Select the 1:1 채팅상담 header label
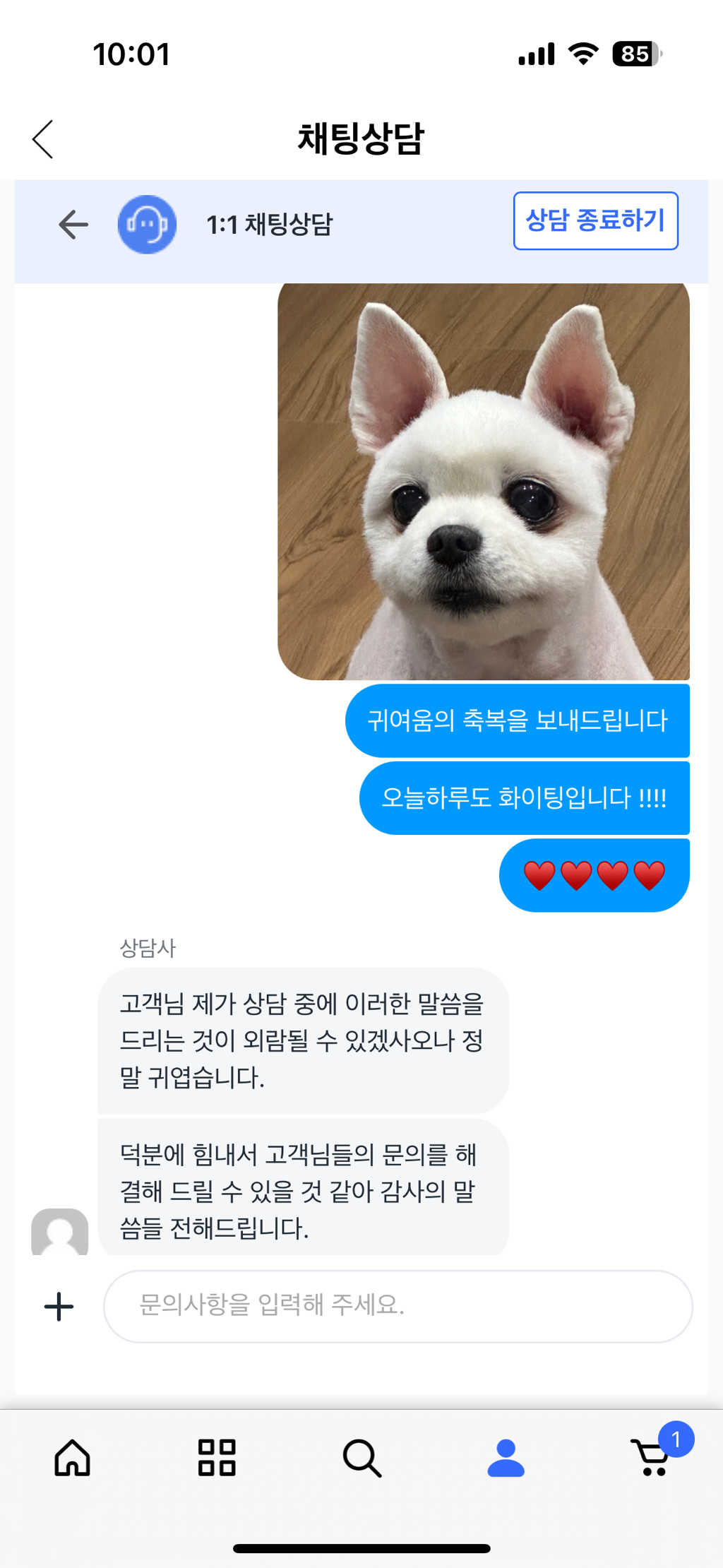 click(x=272, y=224)
